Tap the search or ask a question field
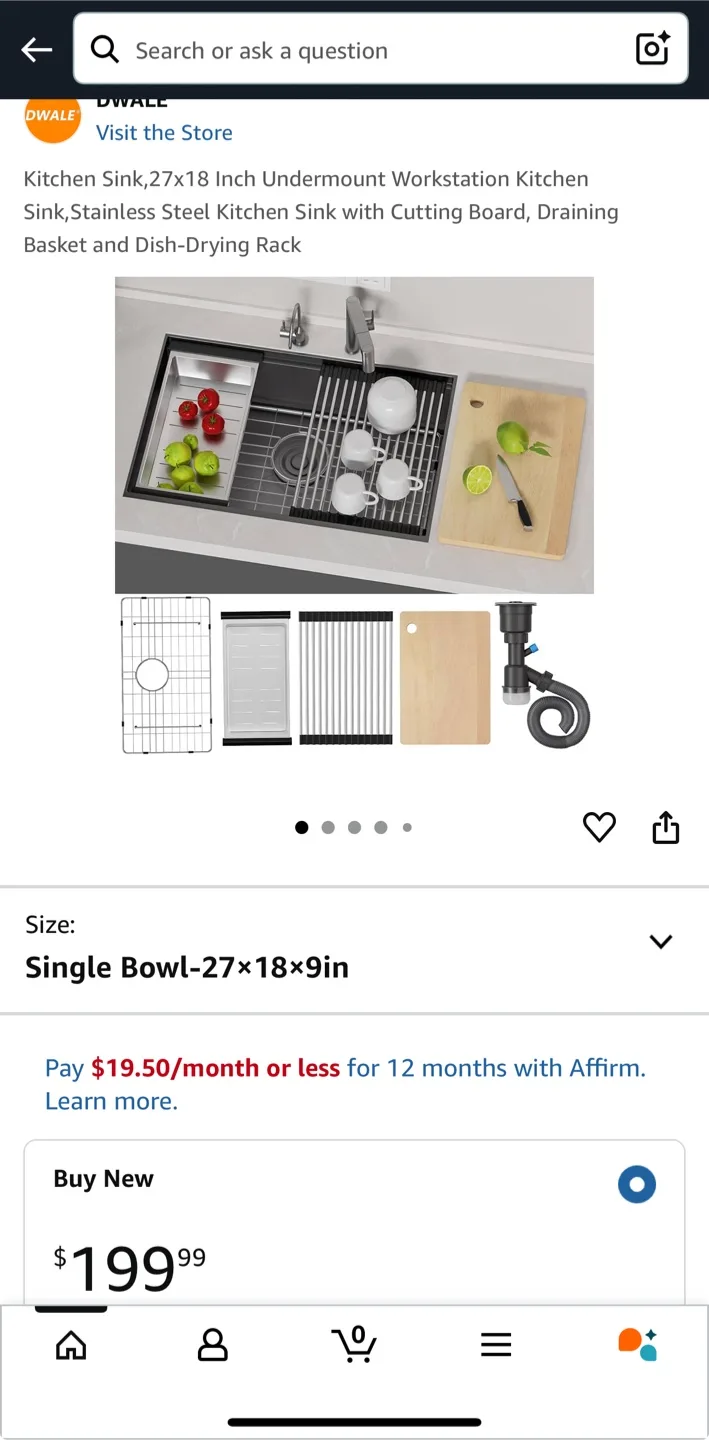This screenshot has width=709, height=1440. (360, 50)
